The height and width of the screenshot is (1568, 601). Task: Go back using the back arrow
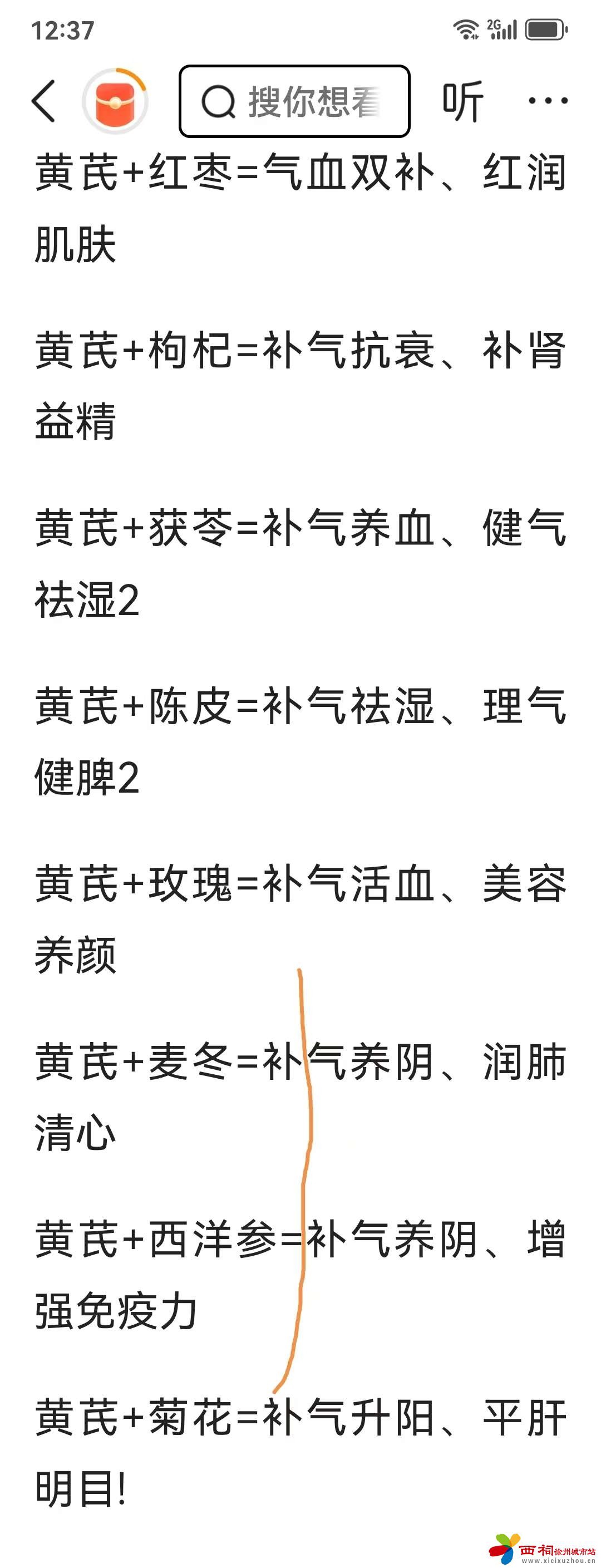[x=44, y=101]
